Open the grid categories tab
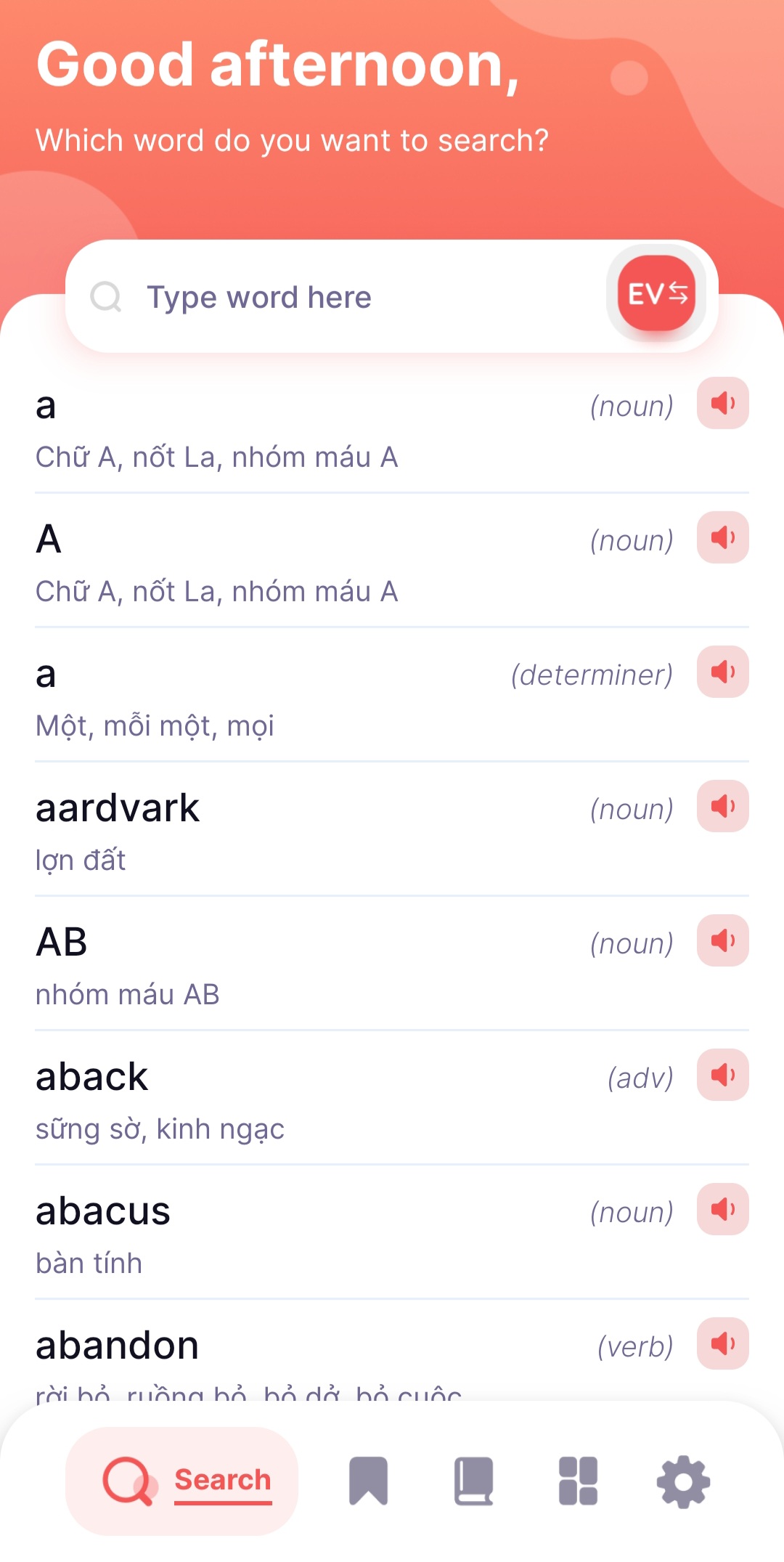Image resolution: width=784 pixels, height=1562 pixels. click(x=578, y=1481)
